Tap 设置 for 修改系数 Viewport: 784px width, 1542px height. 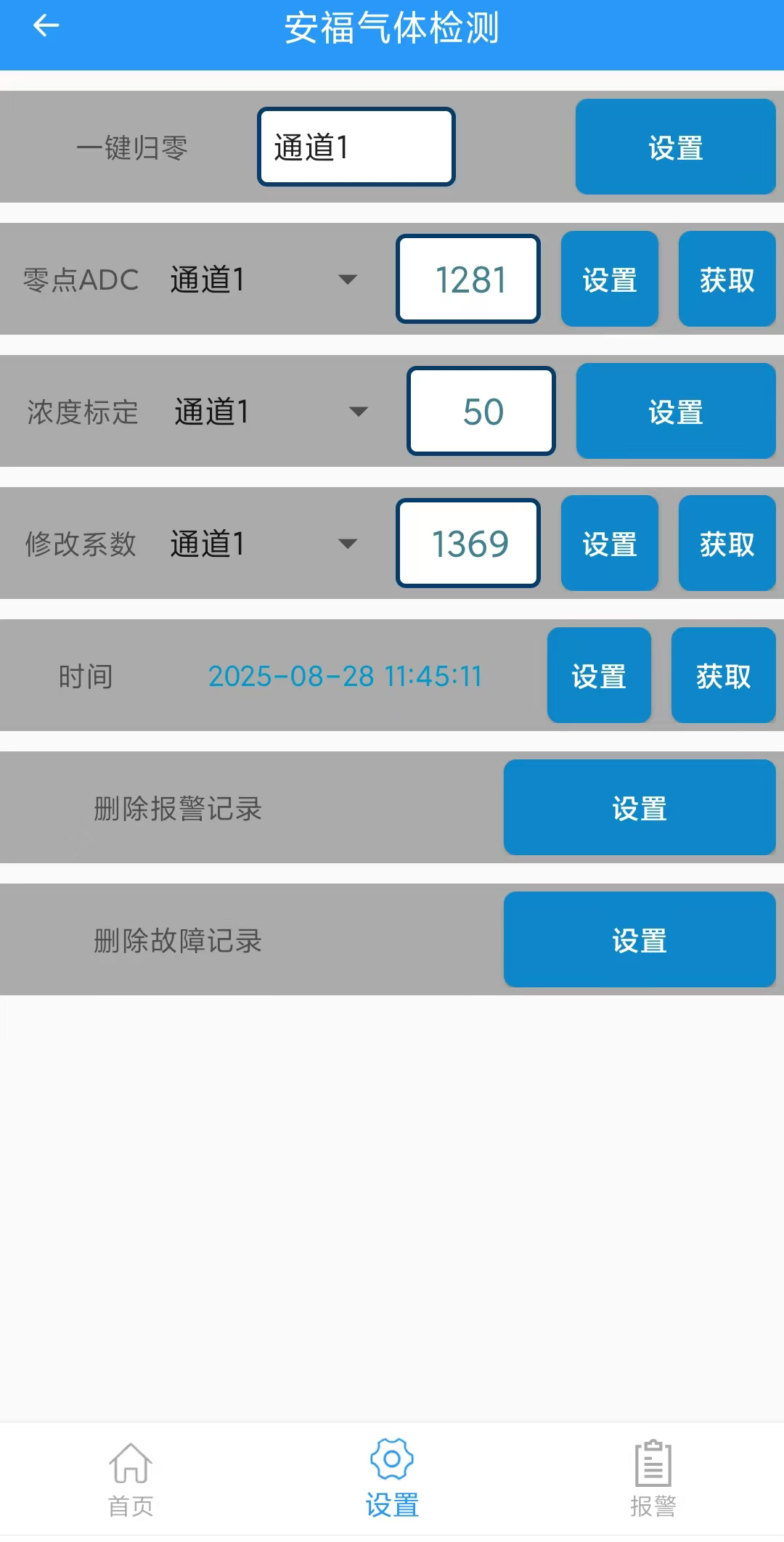pyautogui.click(x=609, y=544)
